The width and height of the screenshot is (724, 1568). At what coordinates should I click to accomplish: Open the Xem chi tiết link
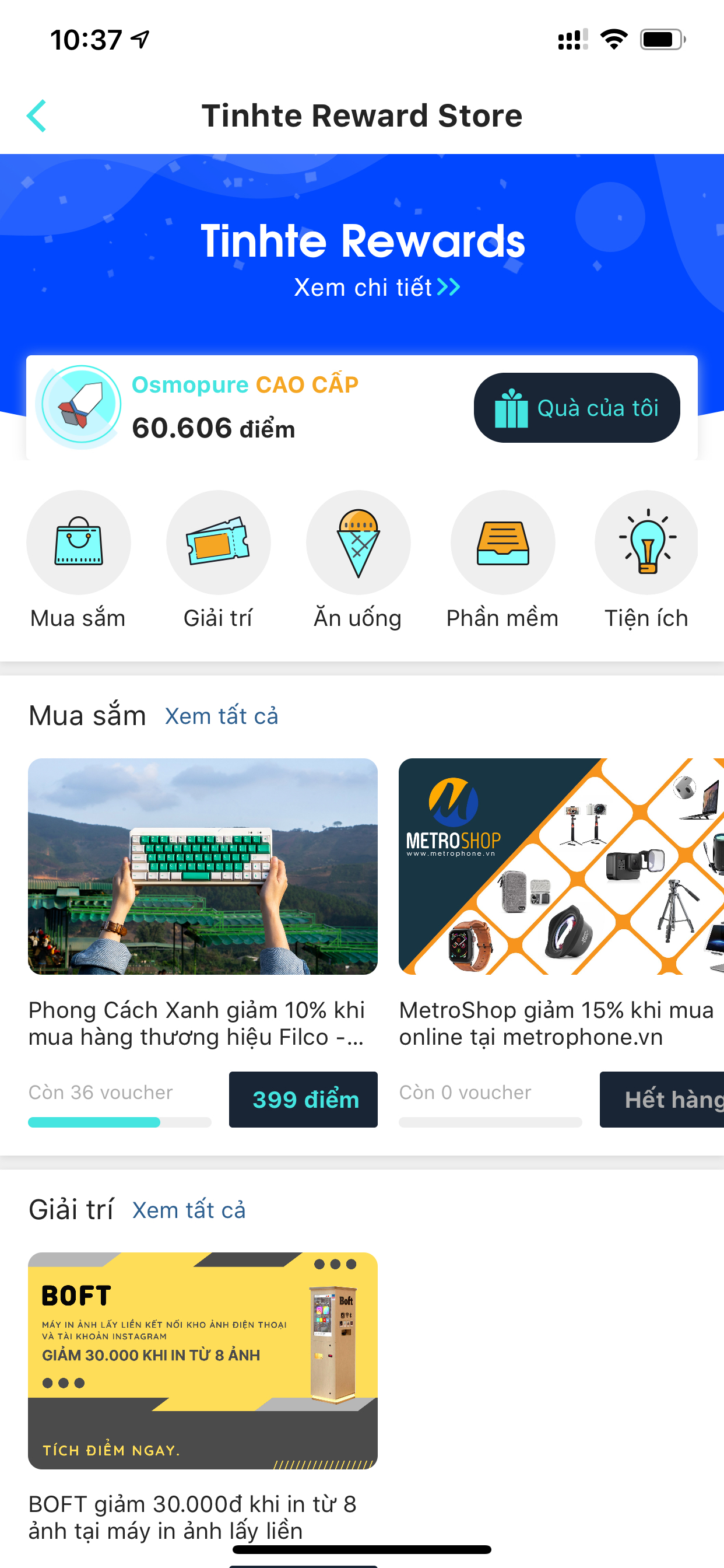[377, 288]
